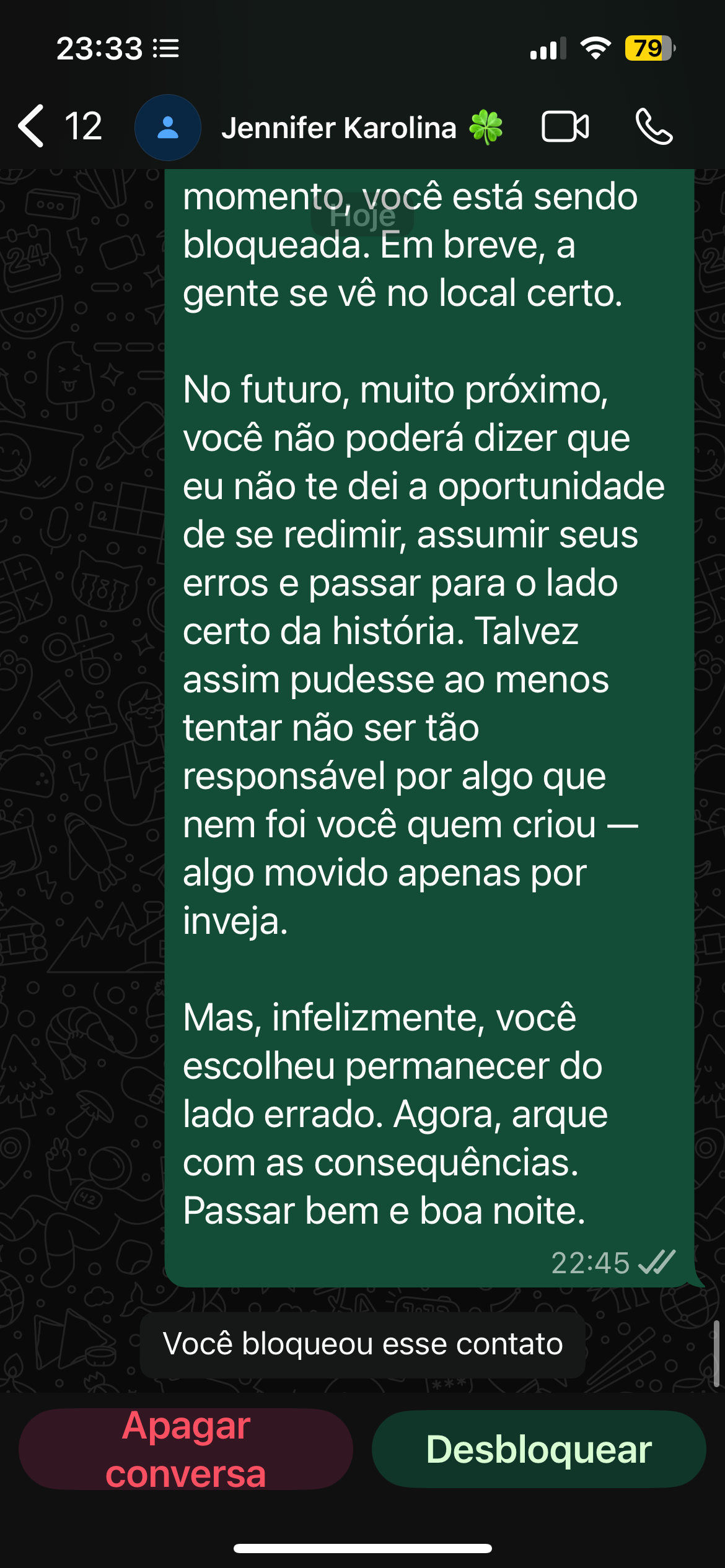Unblock contact with Desbloquear button
Viewport: 725px width, 1568px height.
pyautogui.click(x=538, y=1449)
